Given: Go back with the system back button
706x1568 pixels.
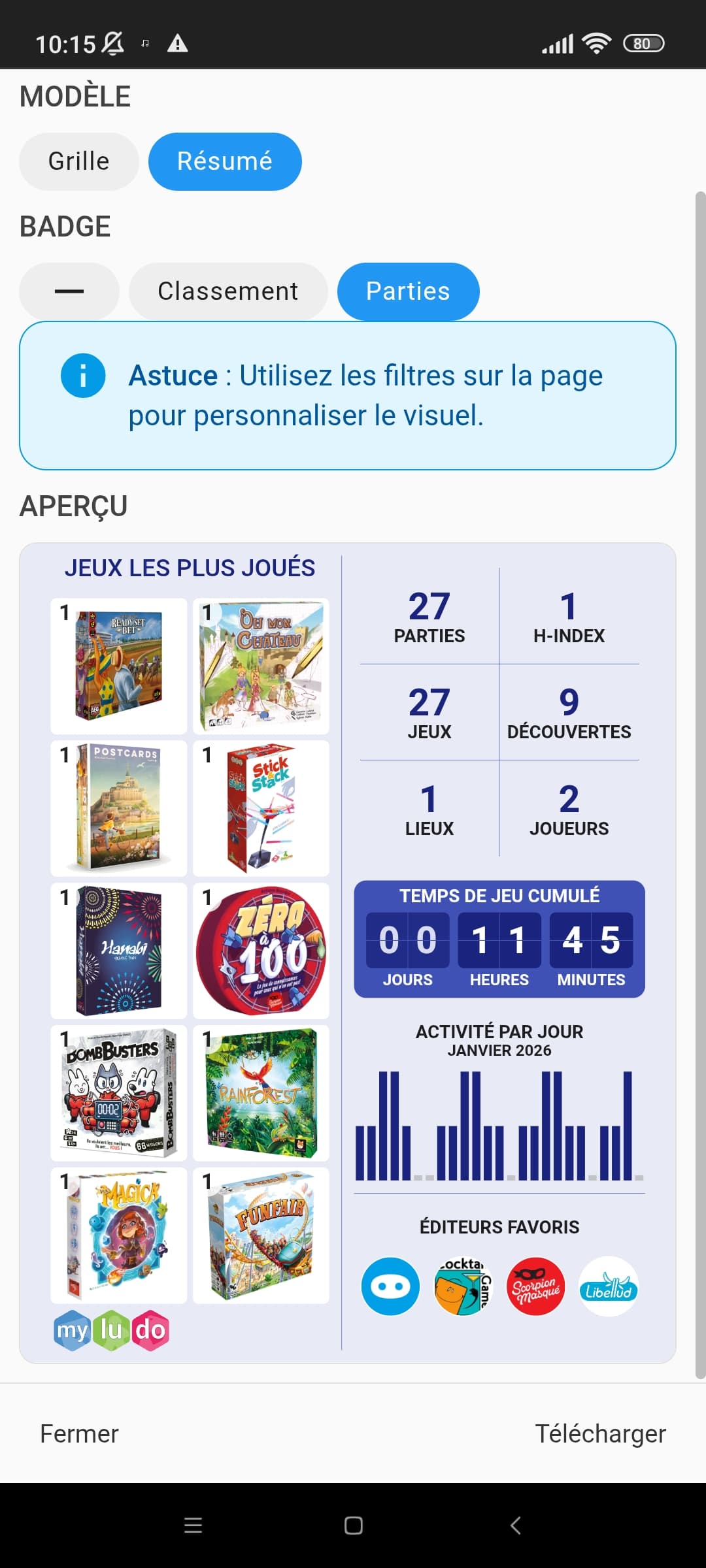Looking at the screenshot, I should pyautogui.click(x=515, y=1526).
